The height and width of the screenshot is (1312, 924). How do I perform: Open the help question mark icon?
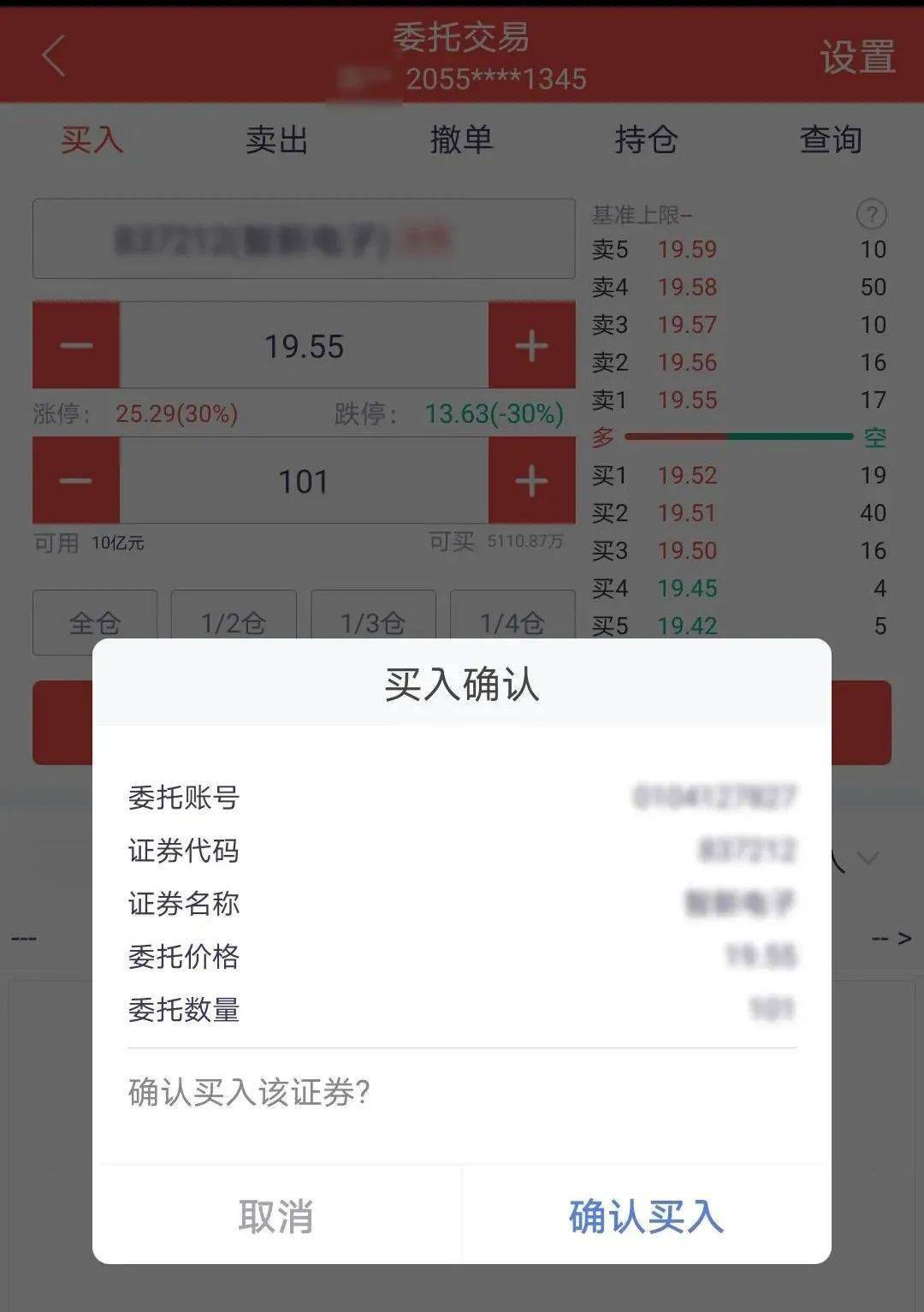(x=871, y=217)
